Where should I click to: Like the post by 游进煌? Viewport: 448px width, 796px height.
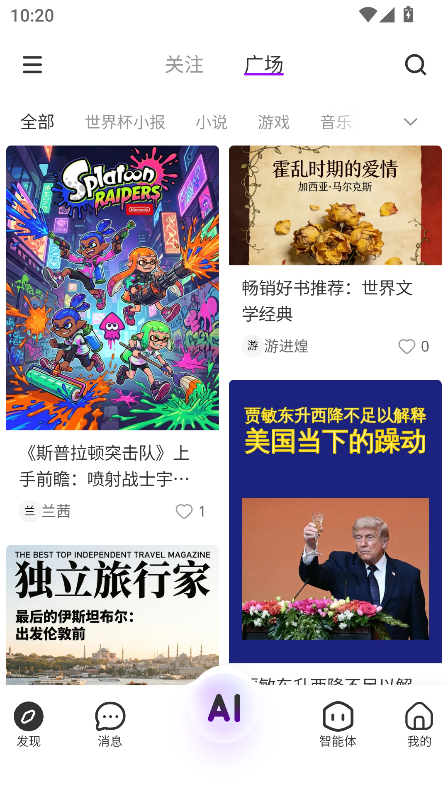point(413,346)
